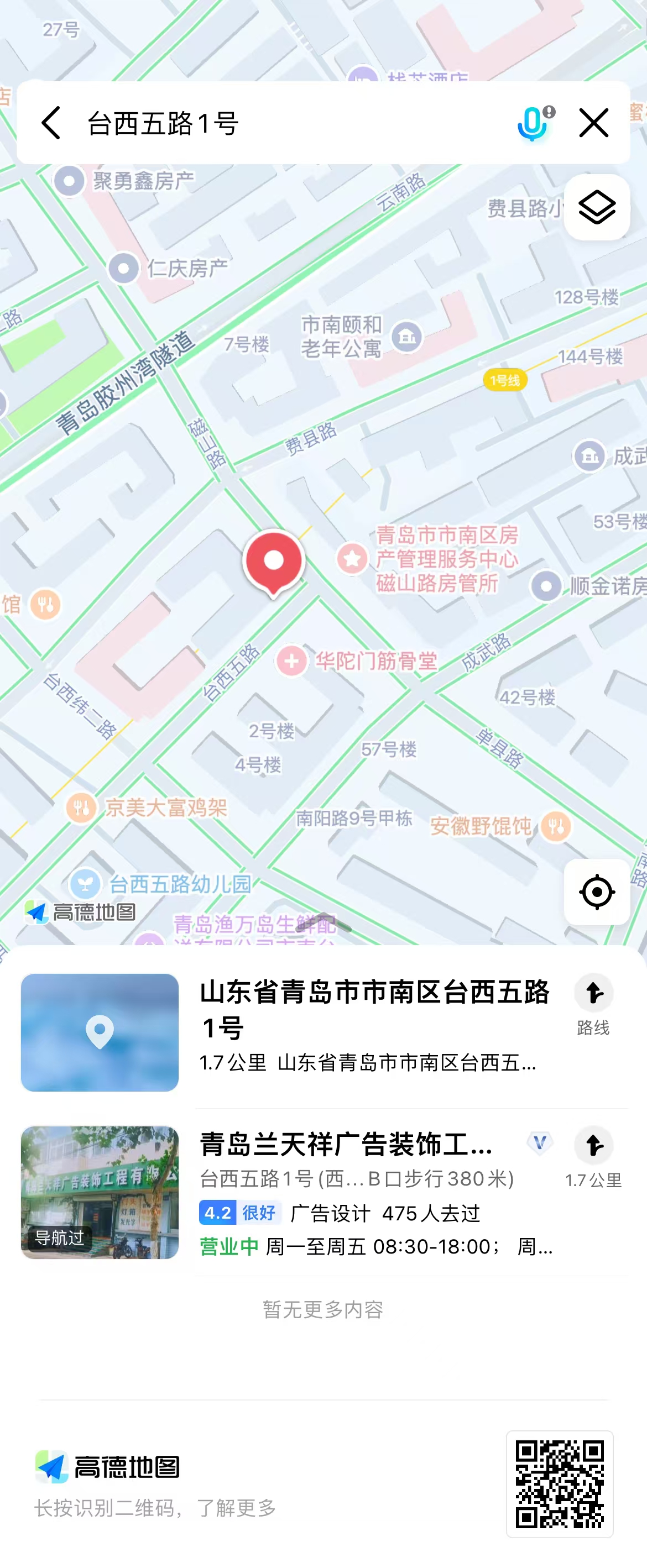This screenshot has width=647, height=1568.
Task: Select the 安徽野馄饨 restaurant marker
Action: click(x=556, y=827)
